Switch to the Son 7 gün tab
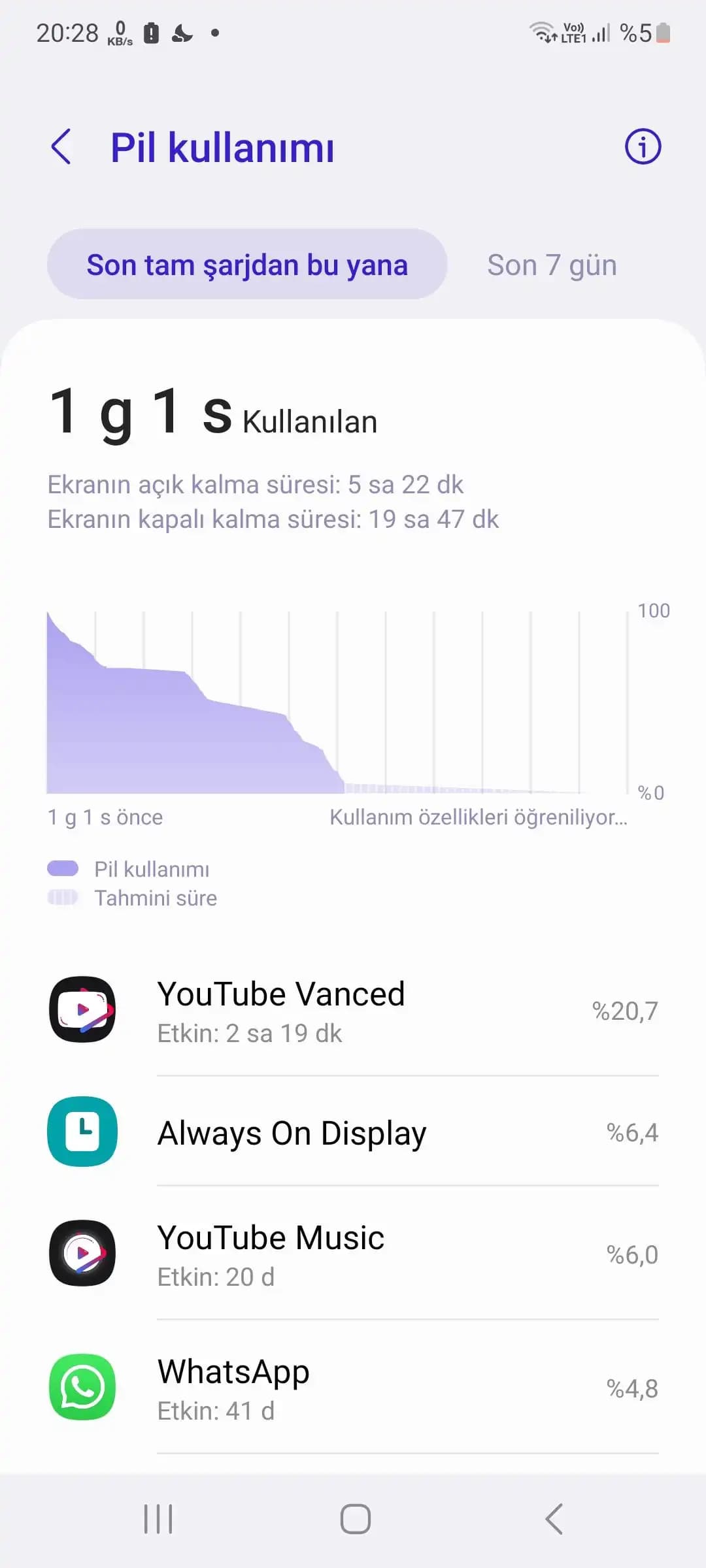 pyautogui.click(x=552, y=265)
